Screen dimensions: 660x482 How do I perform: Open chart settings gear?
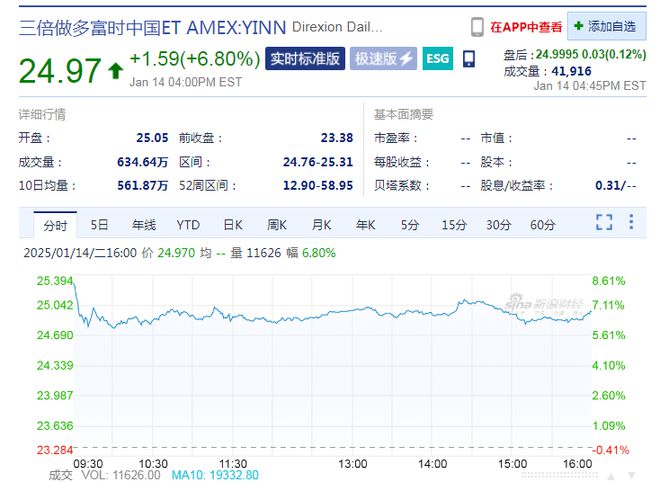pyautogui.click(x=632, y=223)
